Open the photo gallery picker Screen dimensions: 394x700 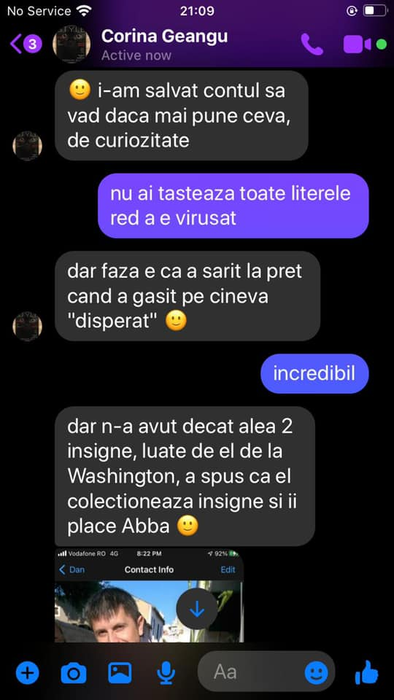120,672
